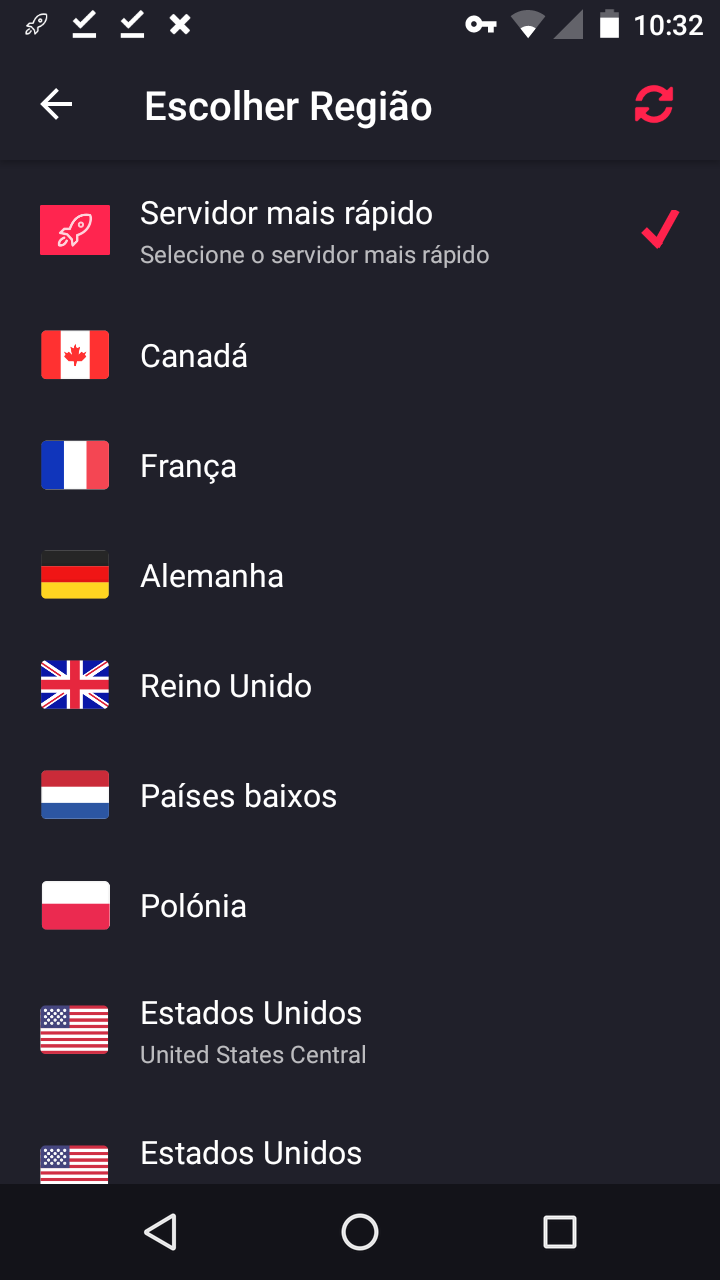Select Estados Unidos United States Central
This screenshot has height=1280, width=720.
click(x=360, y=1030)
